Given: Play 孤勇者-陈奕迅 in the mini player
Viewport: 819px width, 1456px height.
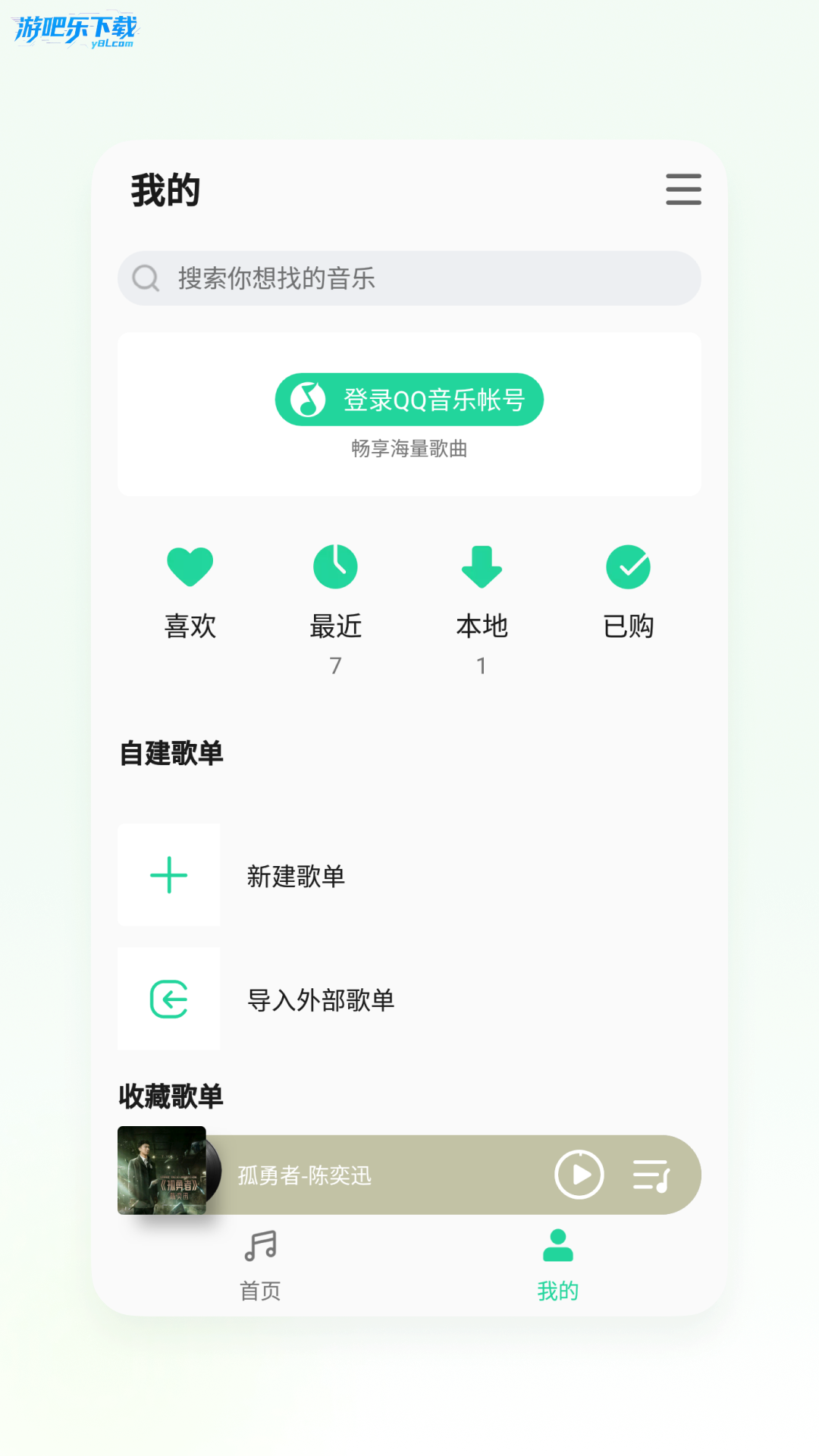Looking at the screenshot, I should click(x=579, y=1175).
